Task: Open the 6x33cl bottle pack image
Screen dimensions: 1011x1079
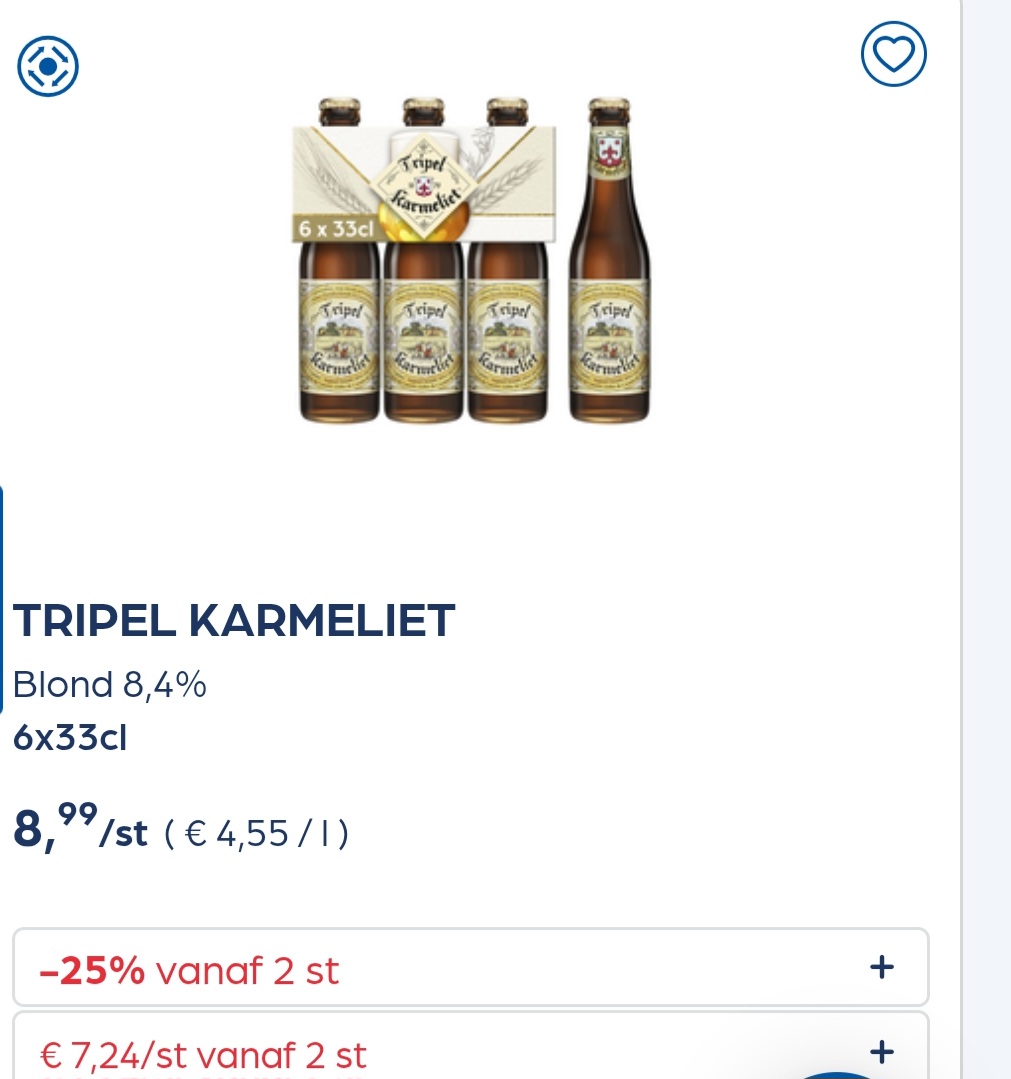Action: click(x=470, y=260)
